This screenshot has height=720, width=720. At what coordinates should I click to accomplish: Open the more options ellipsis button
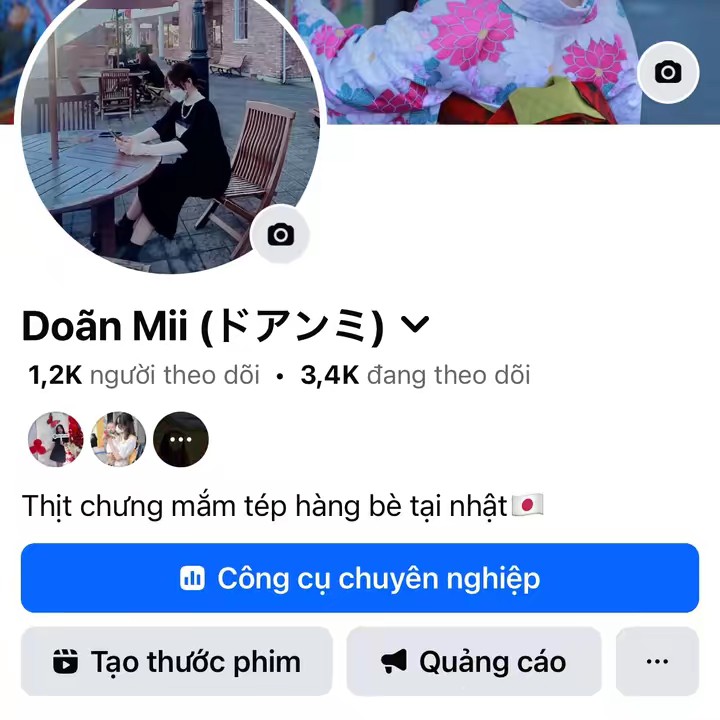(657, 661)
